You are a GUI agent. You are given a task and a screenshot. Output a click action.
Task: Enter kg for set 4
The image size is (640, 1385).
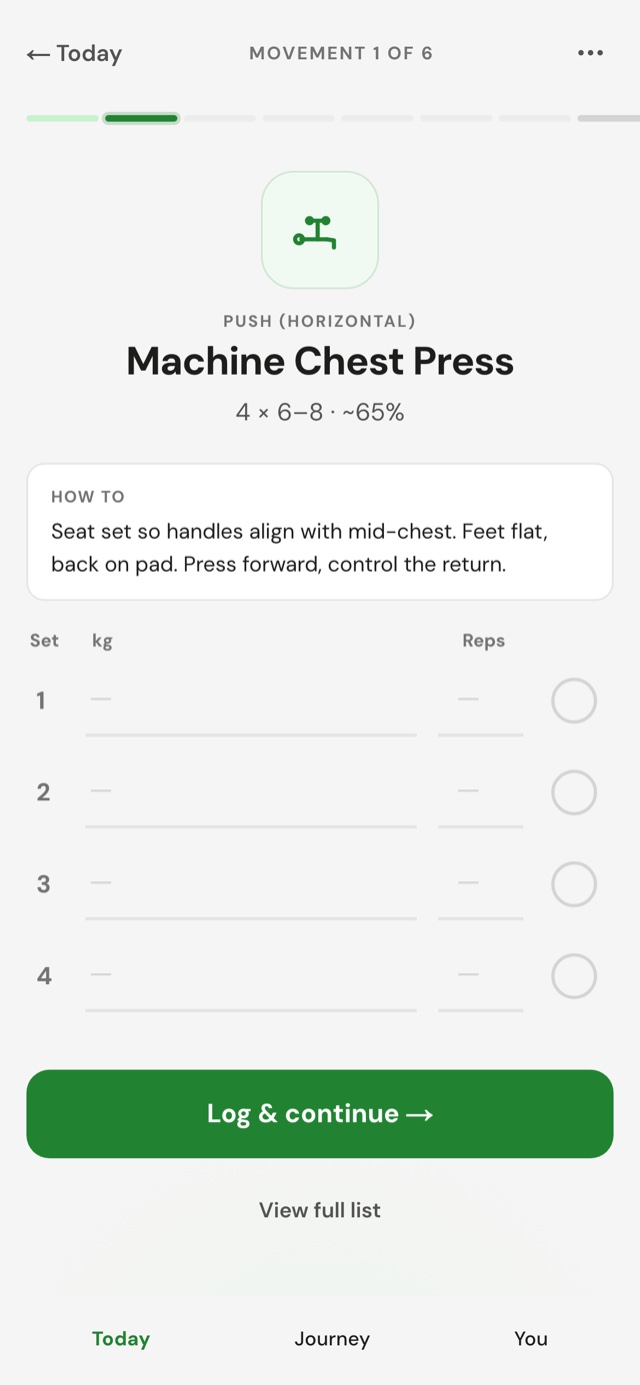pos(251,977)
